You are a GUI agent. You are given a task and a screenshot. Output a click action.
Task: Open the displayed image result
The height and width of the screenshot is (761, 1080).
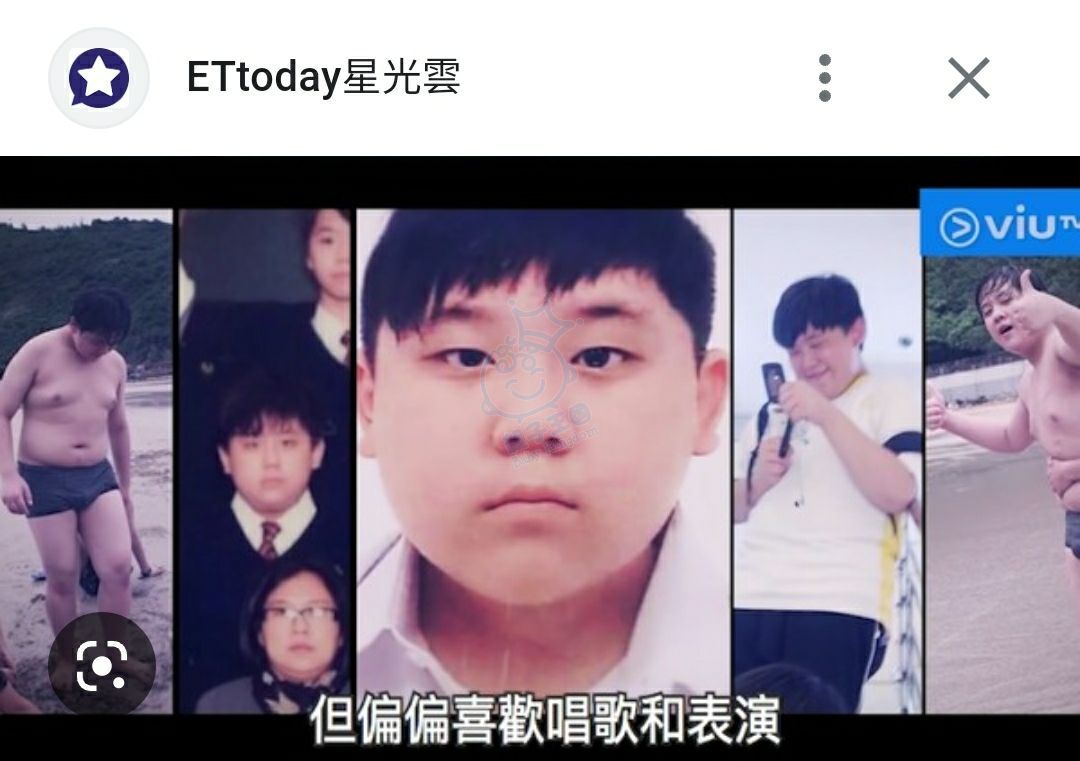[540, 450]
